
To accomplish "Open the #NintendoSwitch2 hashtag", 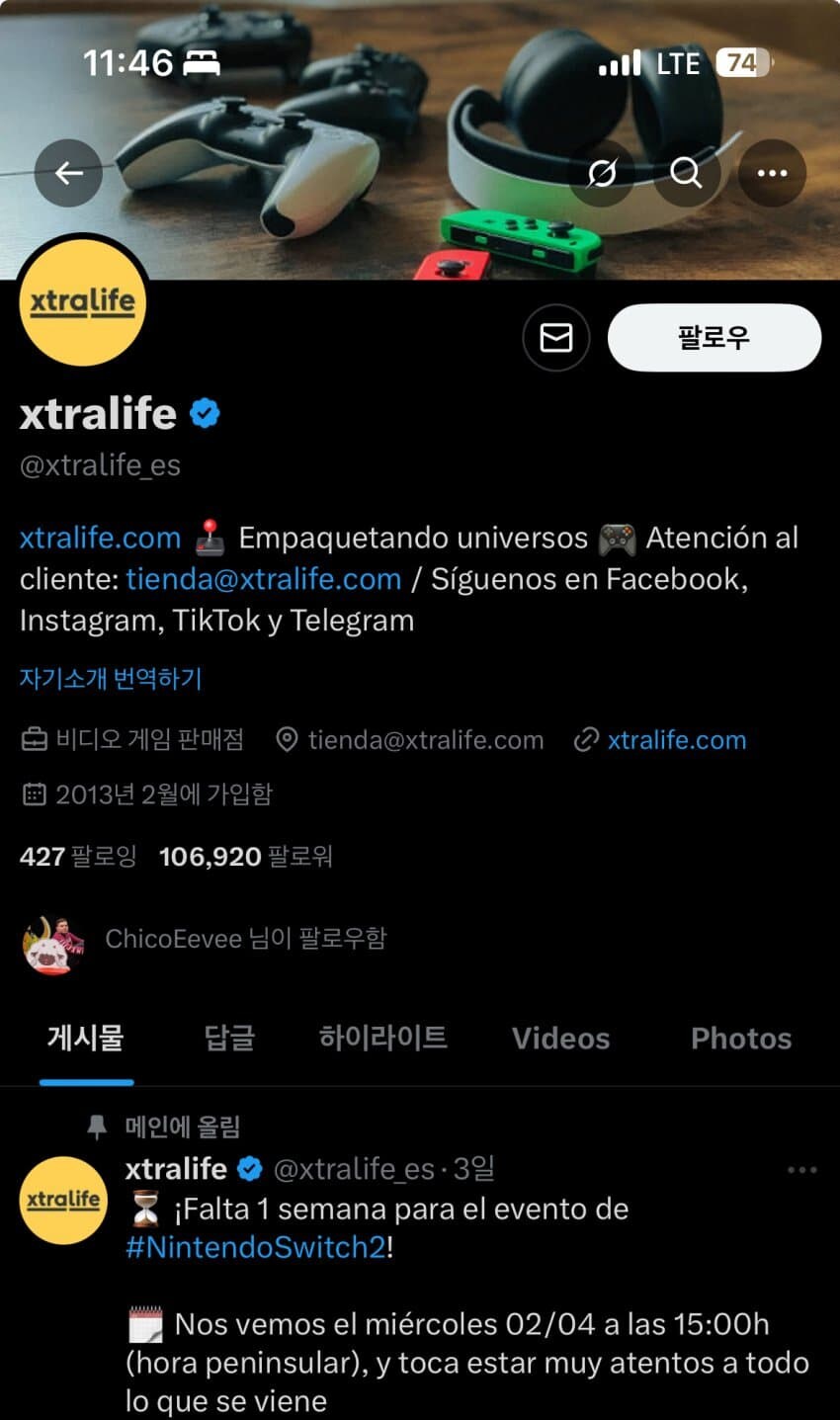I will click(x=255, y=1247).
